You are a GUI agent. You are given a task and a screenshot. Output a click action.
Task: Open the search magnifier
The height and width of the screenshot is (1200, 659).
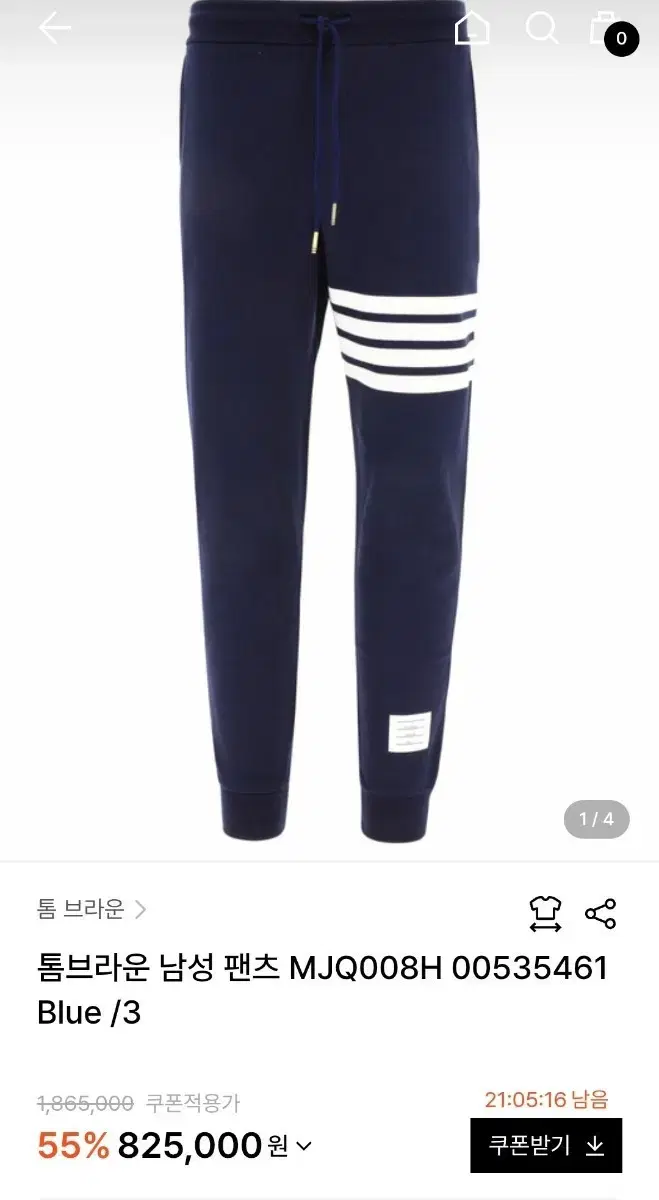[x=541, y=29]
